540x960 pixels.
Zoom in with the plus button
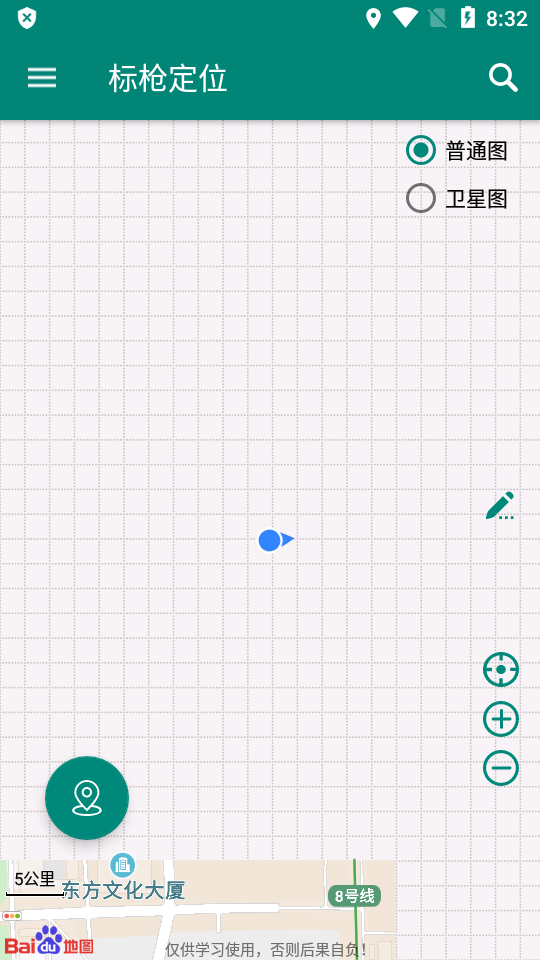pyautogui.click(x=501, y=719)
